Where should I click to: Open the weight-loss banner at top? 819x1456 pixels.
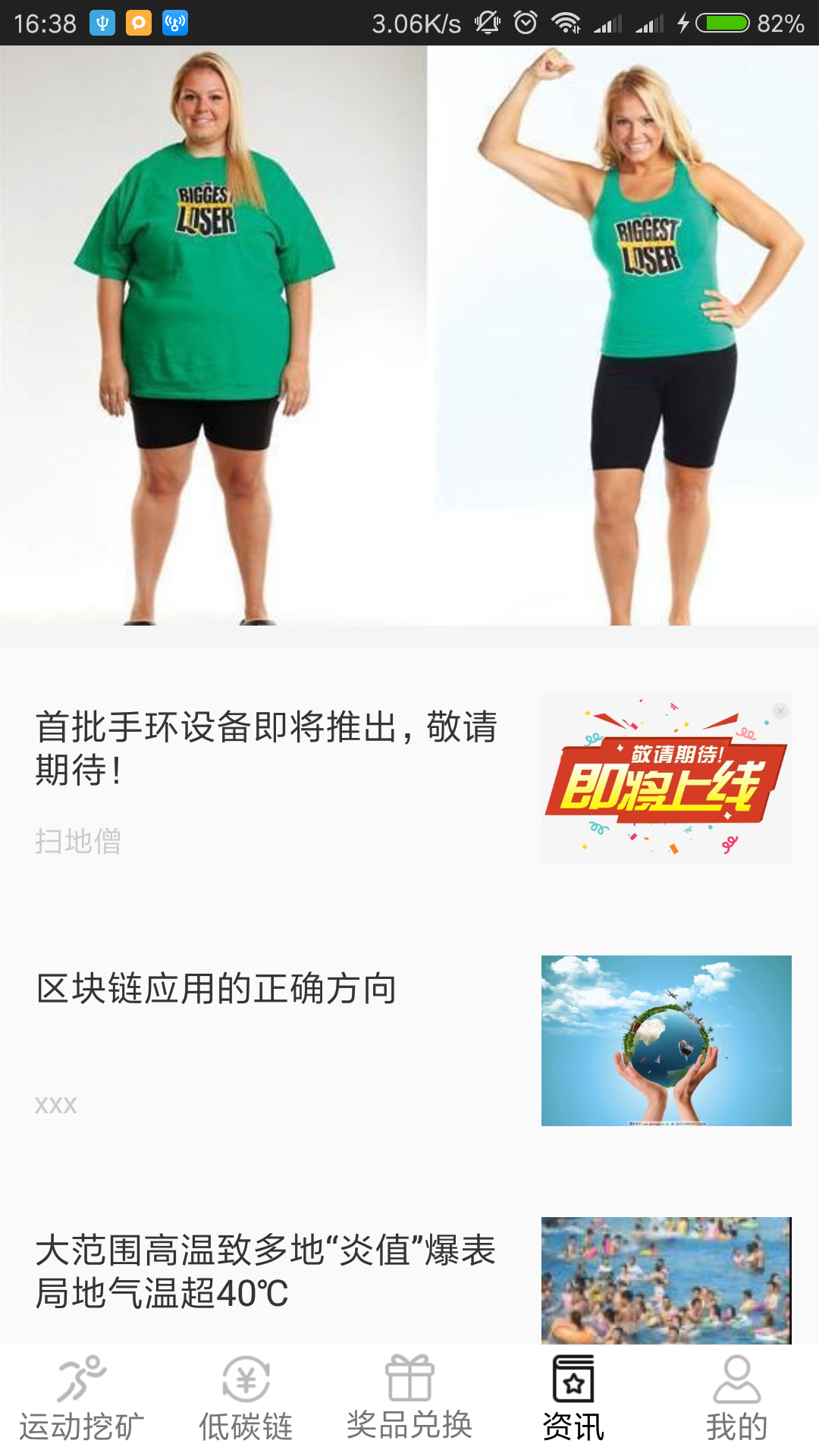[x=409, y=335]
